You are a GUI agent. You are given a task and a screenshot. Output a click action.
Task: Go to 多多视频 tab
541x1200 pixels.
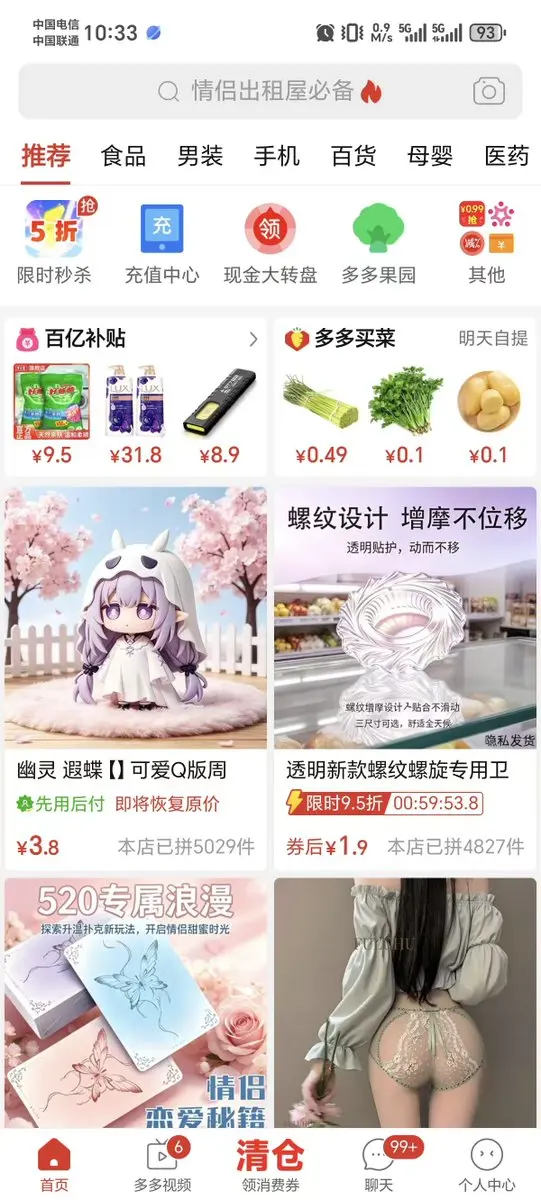pos(162,1165)
